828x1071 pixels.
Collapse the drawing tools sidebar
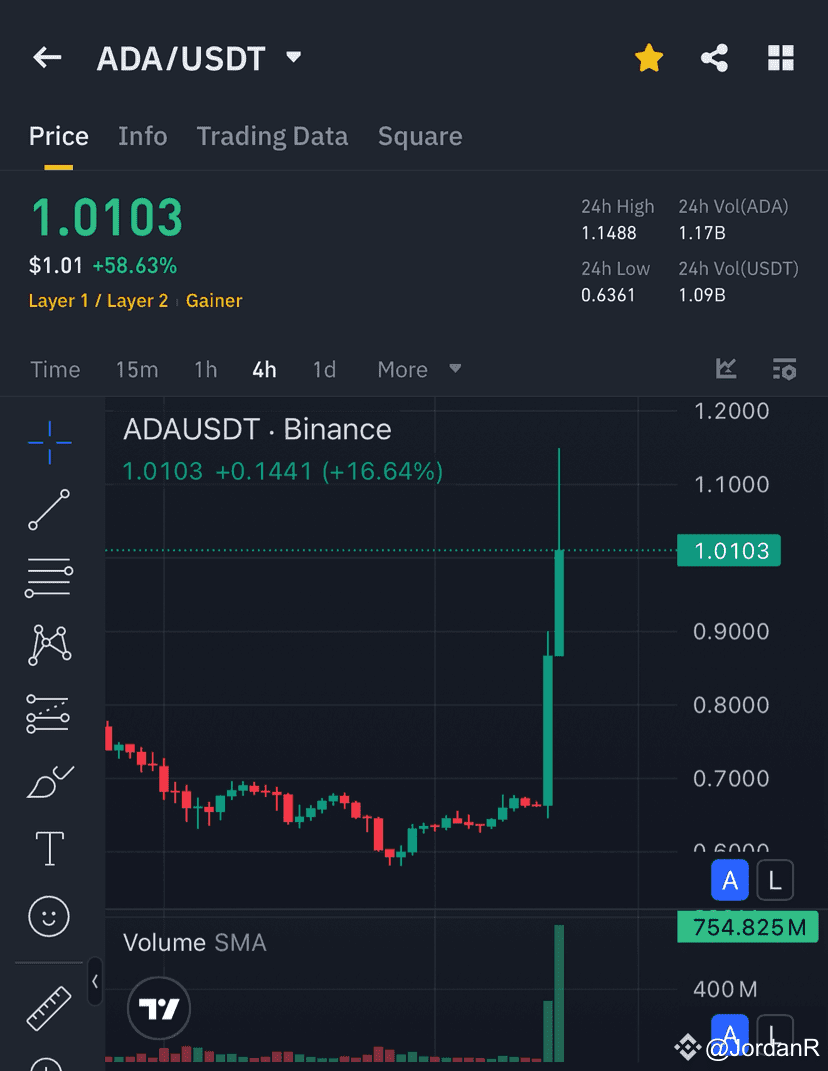pos(95,983)
